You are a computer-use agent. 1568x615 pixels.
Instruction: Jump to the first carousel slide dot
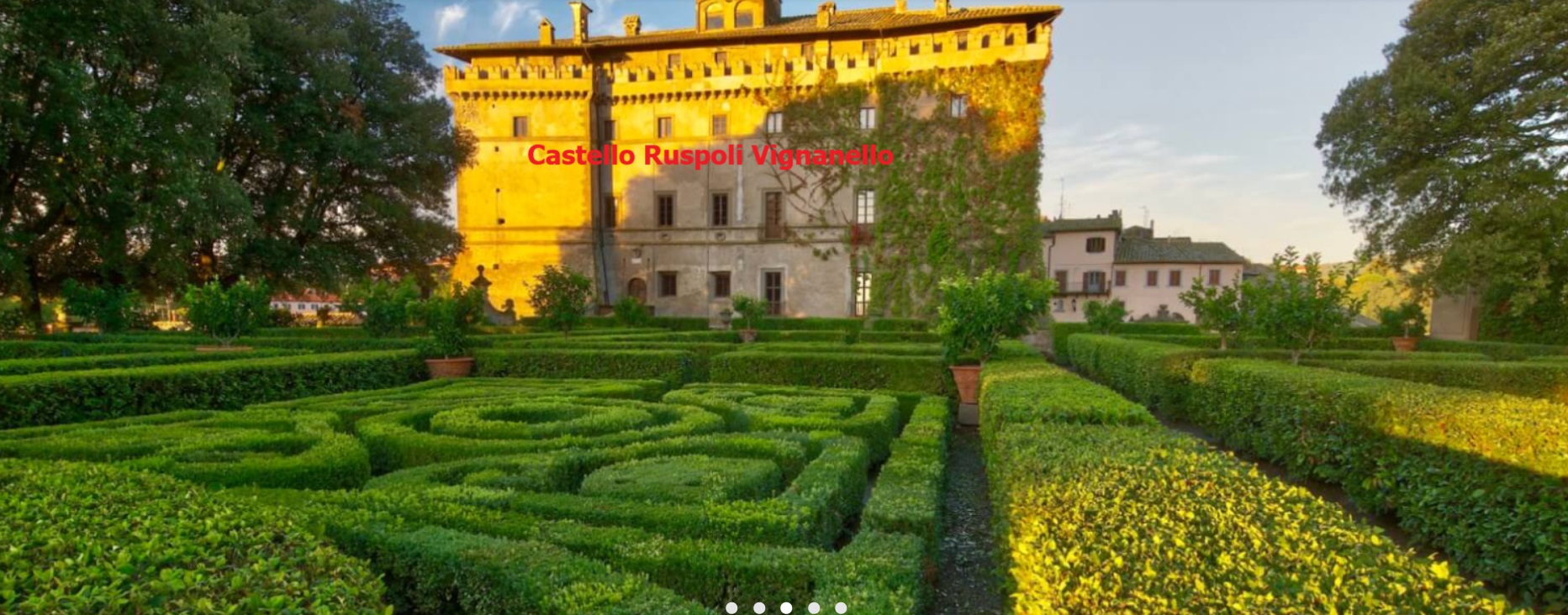tap(731, 608)
